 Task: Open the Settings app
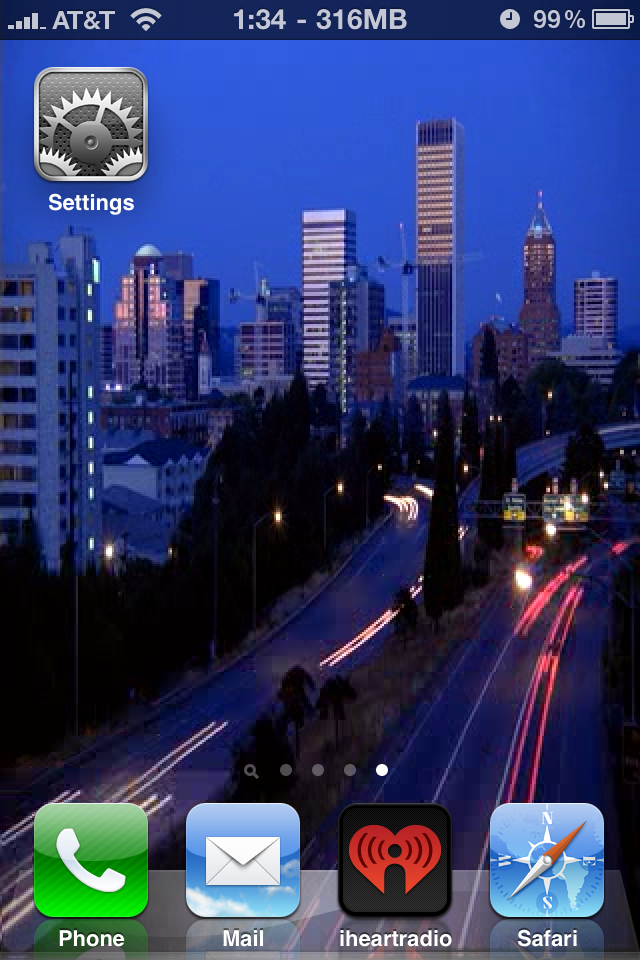click(x=91, y=124)
